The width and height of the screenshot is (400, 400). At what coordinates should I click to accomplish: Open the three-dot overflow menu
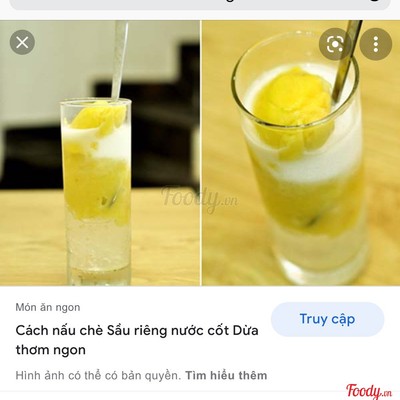click(376, 44)
